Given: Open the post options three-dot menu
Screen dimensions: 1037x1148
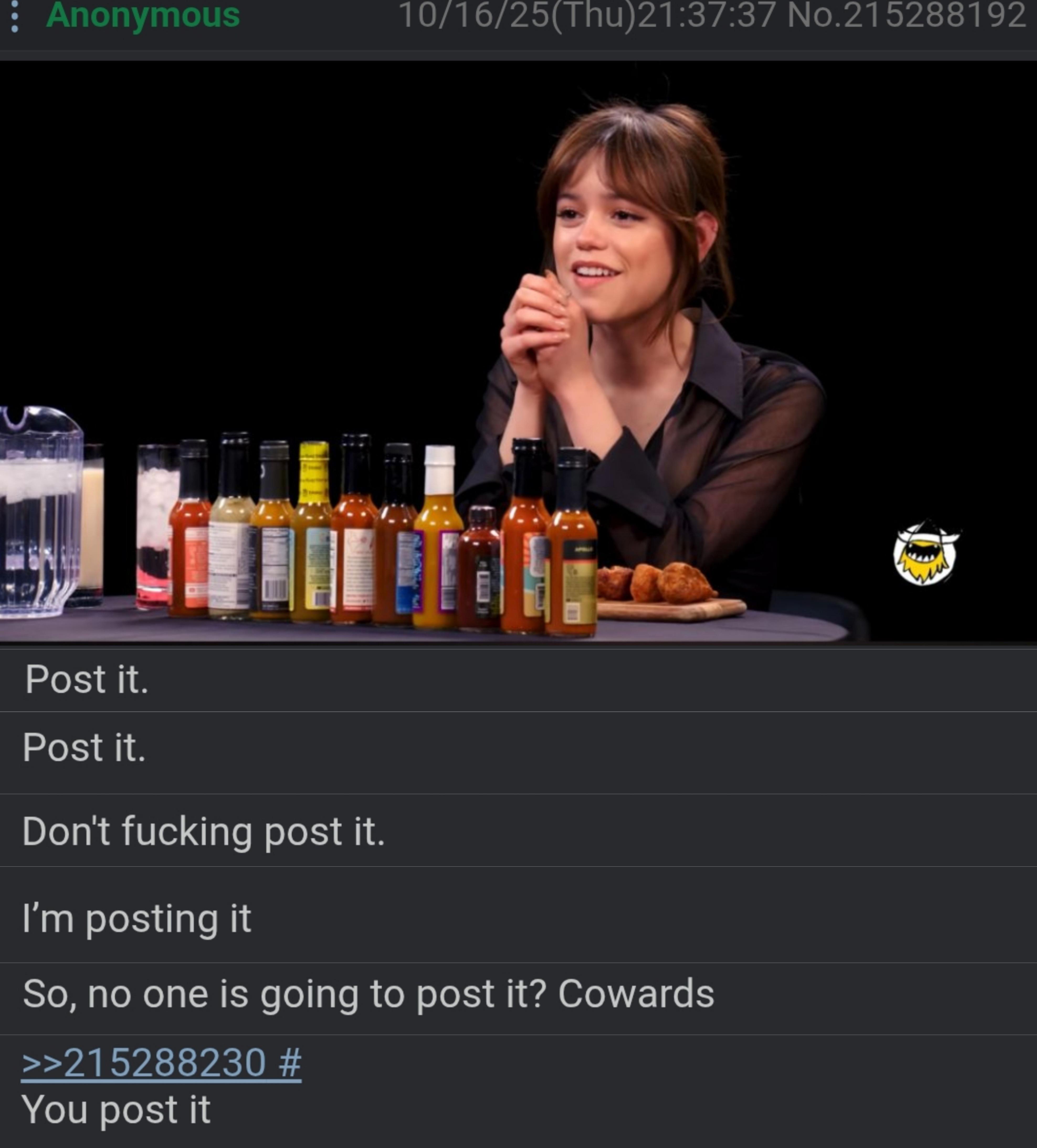Looking at the screenshot, I should pyautogui.click(x=14, y=16).
